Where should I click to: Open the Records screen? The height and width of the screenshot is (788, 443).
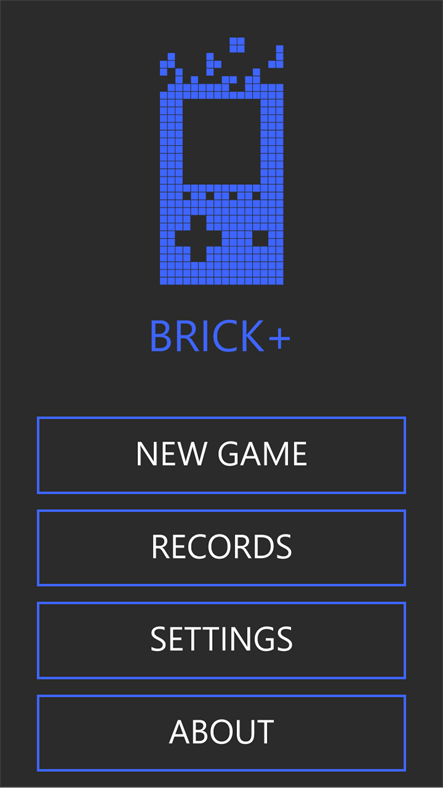(222, 547)
